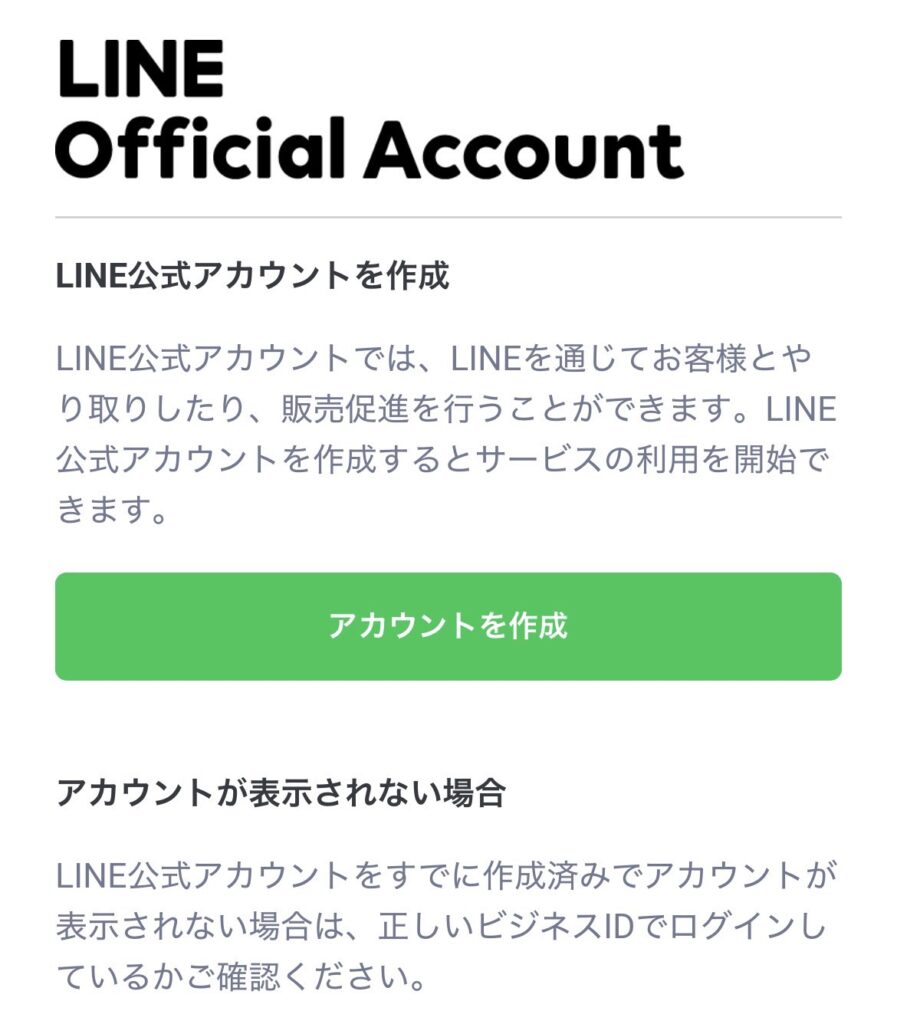This screenshot has width=897, height=1024.
Task: Tap the green アカウントを作成 button
Action: [448, 626]
